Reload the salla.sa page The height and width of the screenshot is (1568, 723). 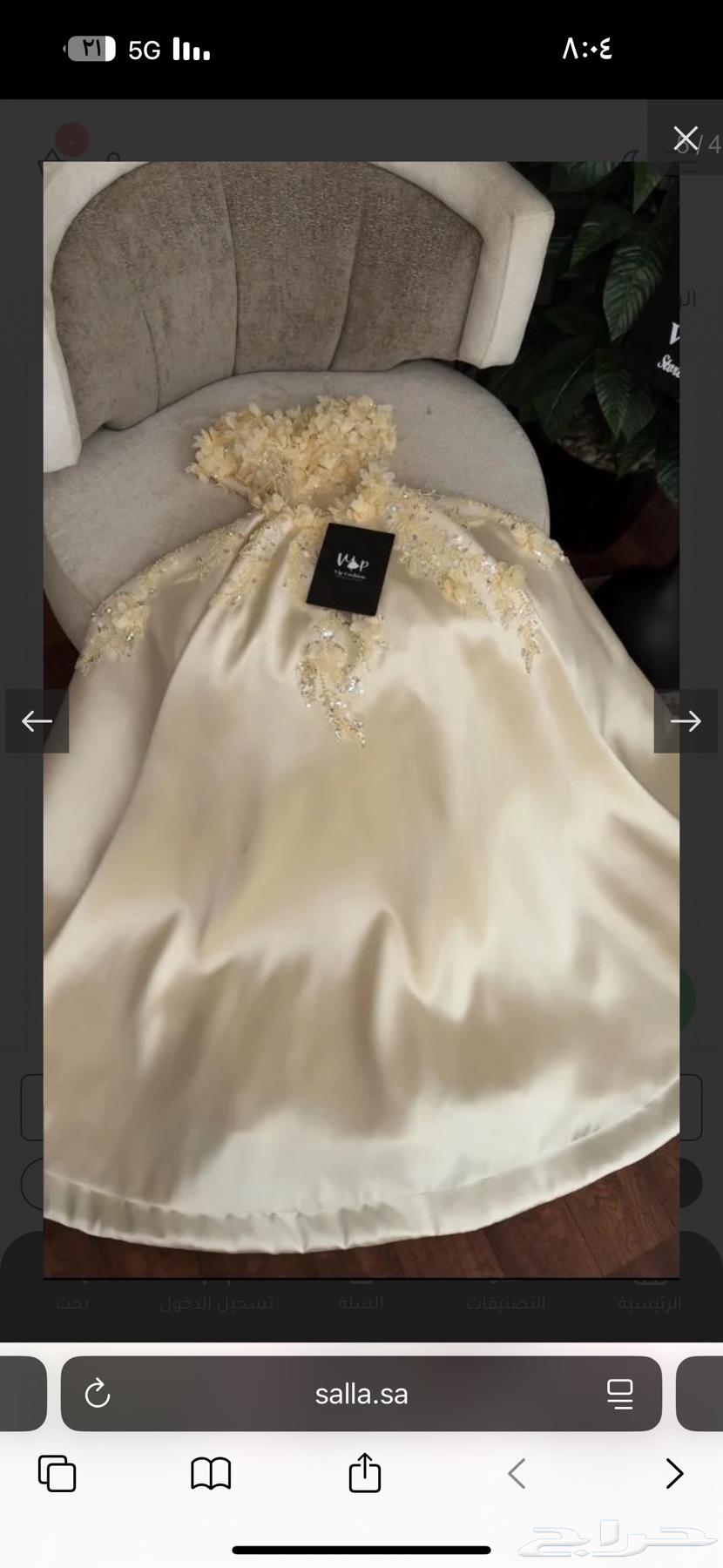click(98, 1393)
